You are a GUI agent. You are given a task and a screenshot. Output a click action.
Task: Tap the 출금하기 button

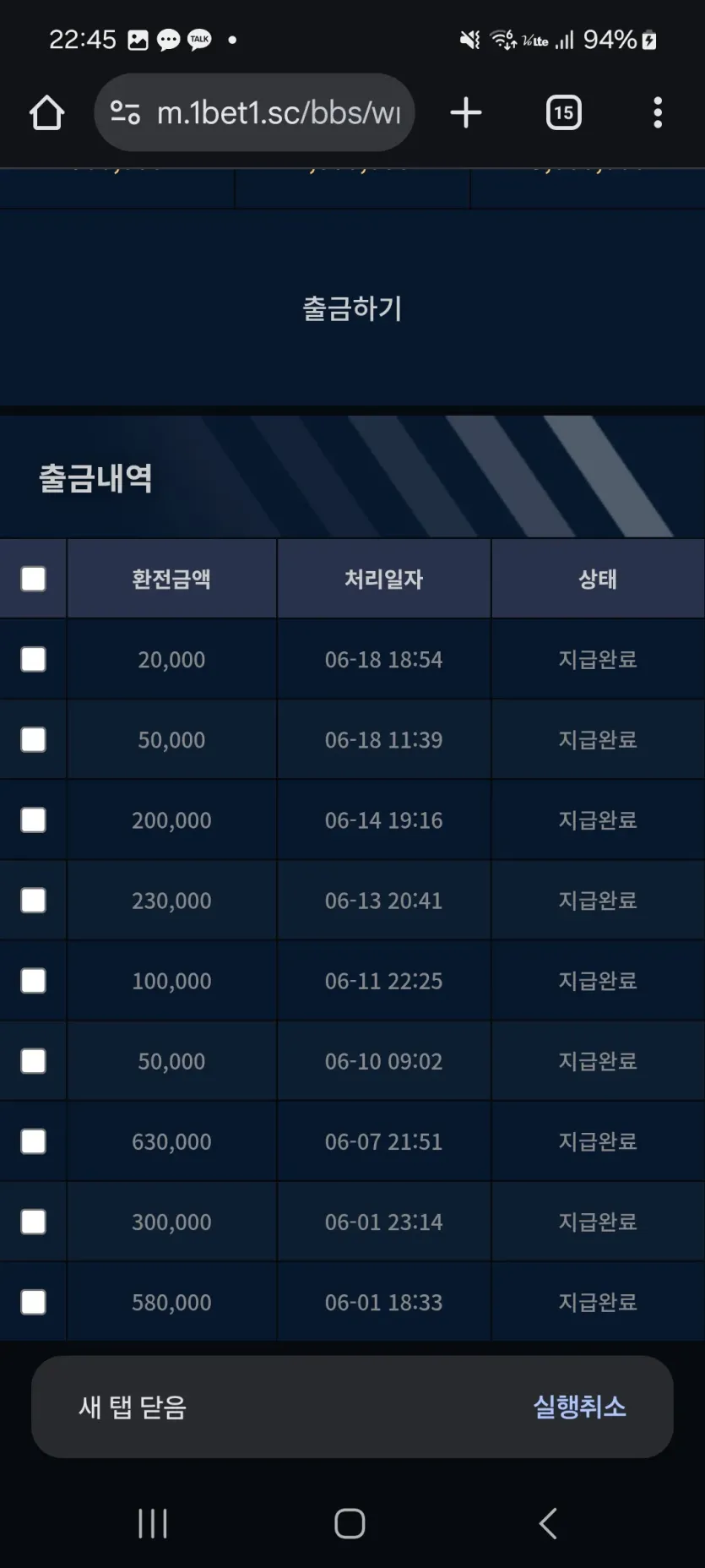[x=352, y=308]
